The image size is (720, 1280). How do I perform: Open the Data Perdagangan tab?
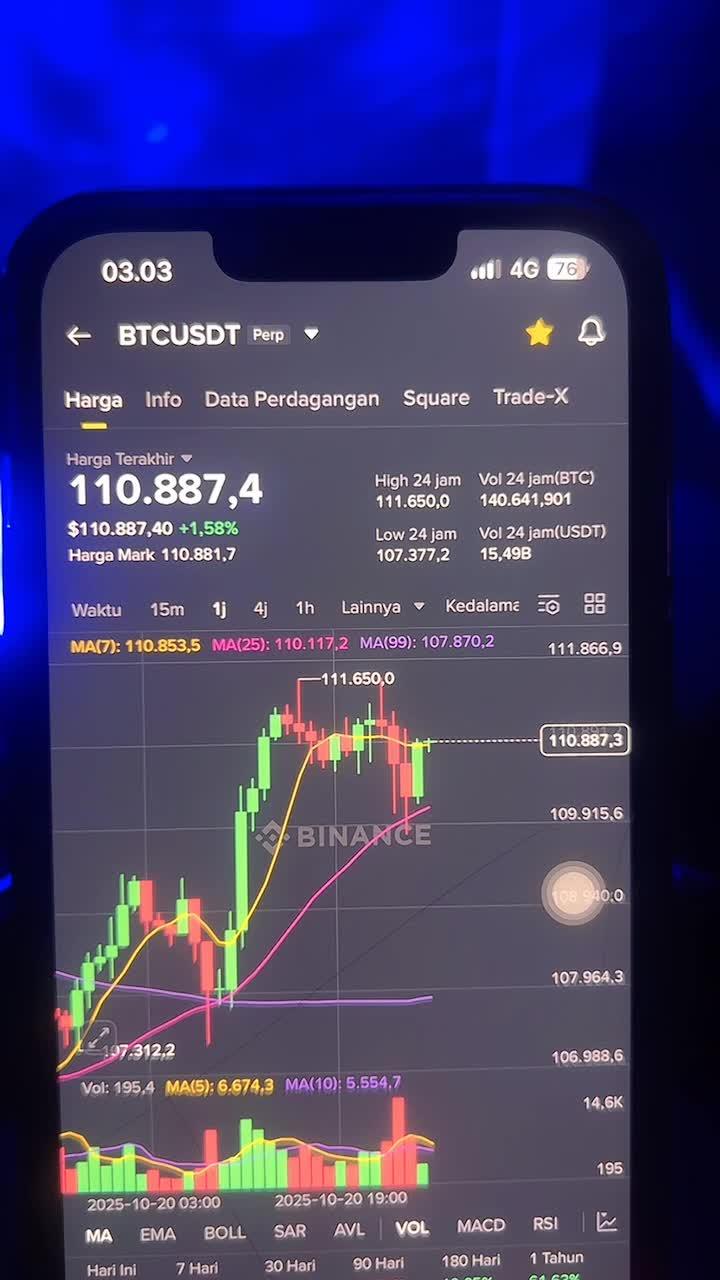[x=292, y=399]
